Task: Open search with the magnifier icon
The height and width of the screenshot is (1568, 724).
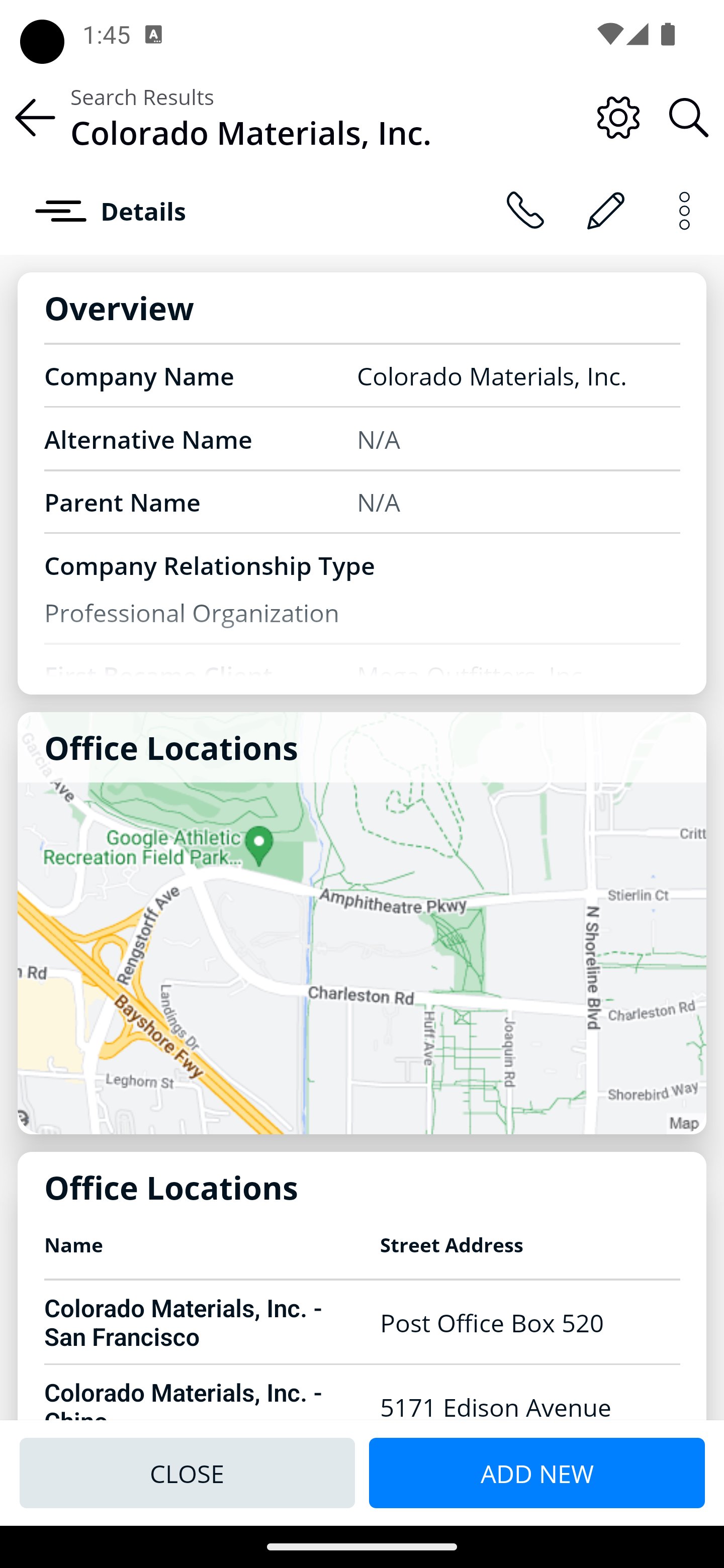Action: (x=689, y=117)
